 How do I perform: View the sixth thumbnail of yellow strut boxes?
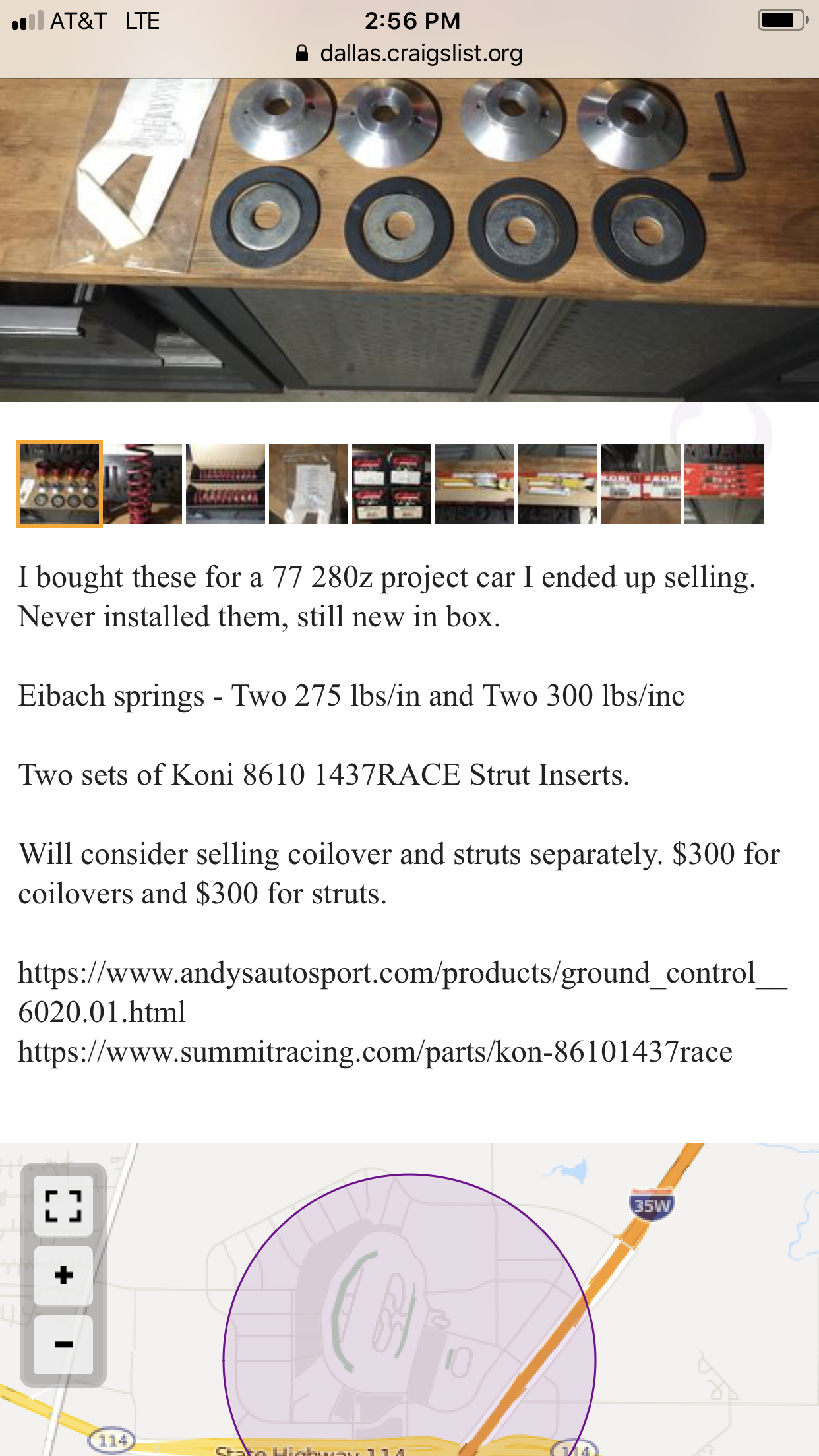475,484
